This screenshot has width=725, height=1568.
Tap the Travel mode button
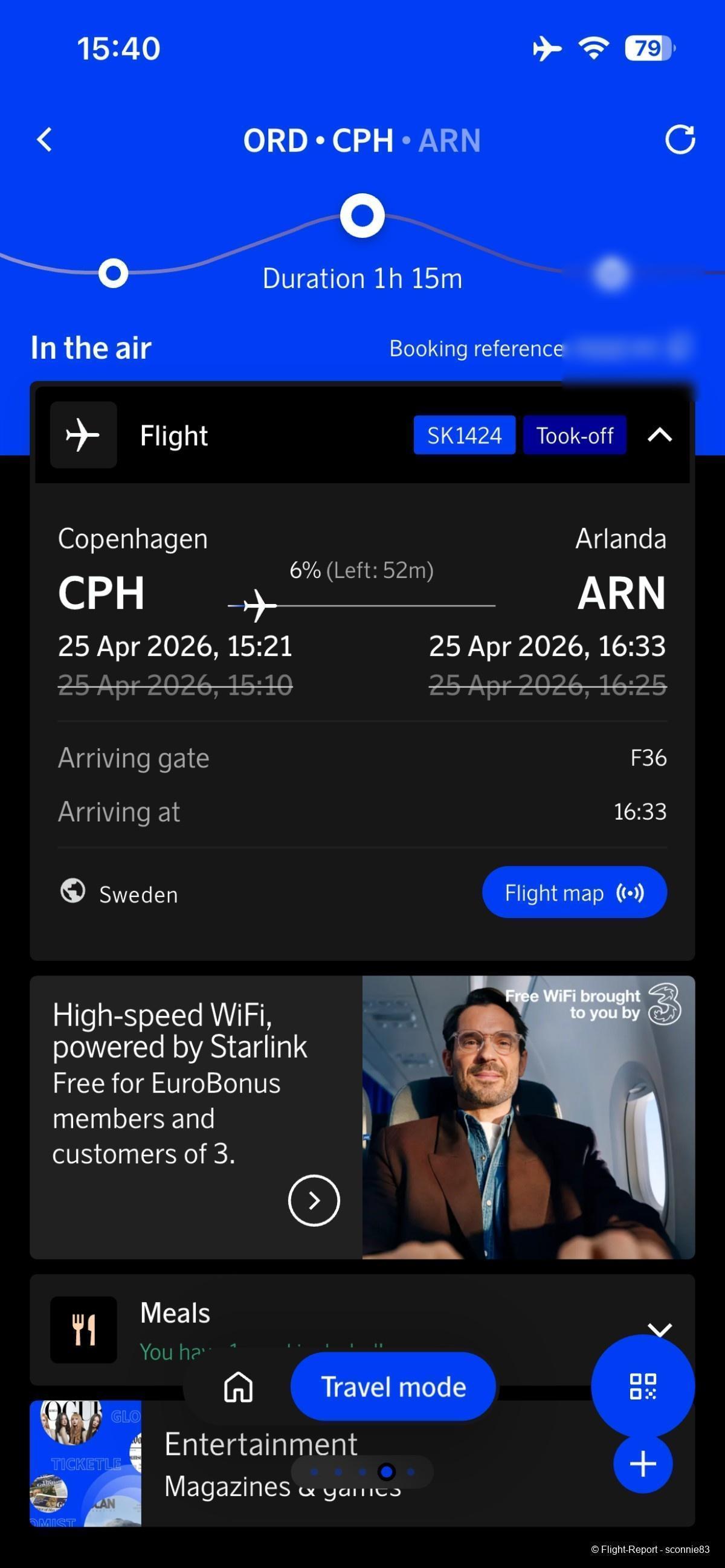393,1387
